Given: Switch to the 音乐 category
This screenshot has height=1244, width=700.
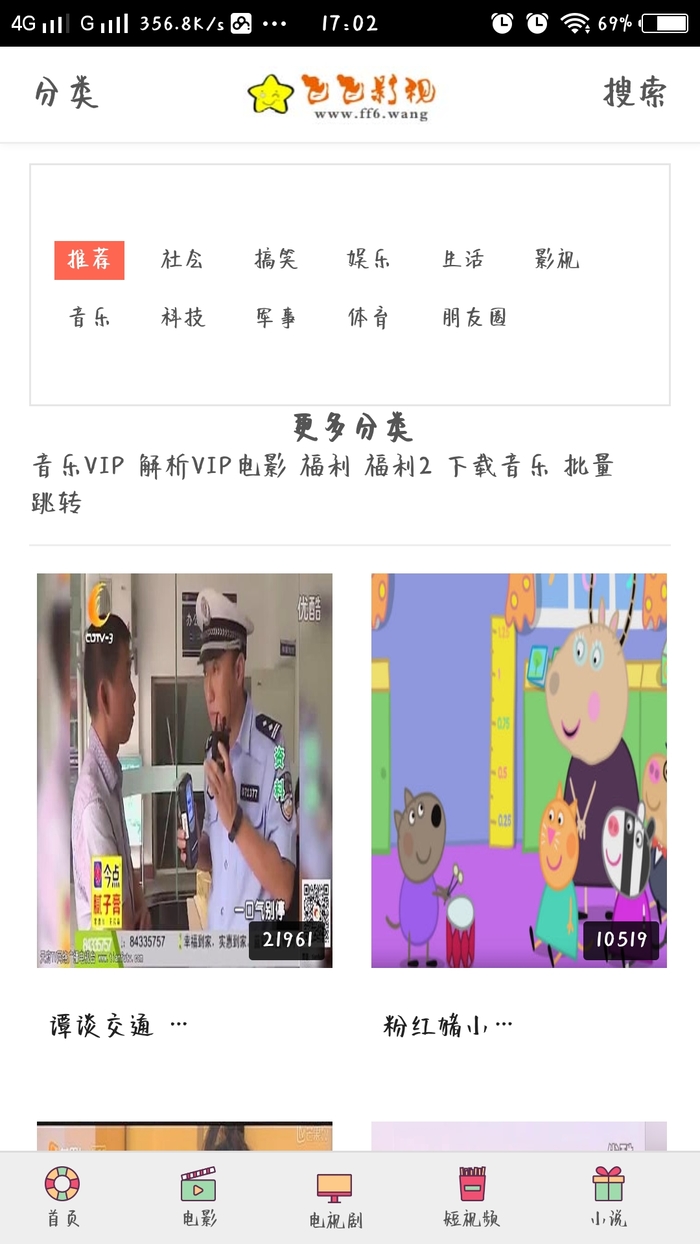Looking at the screenshot, I should [x=89, y=318].
